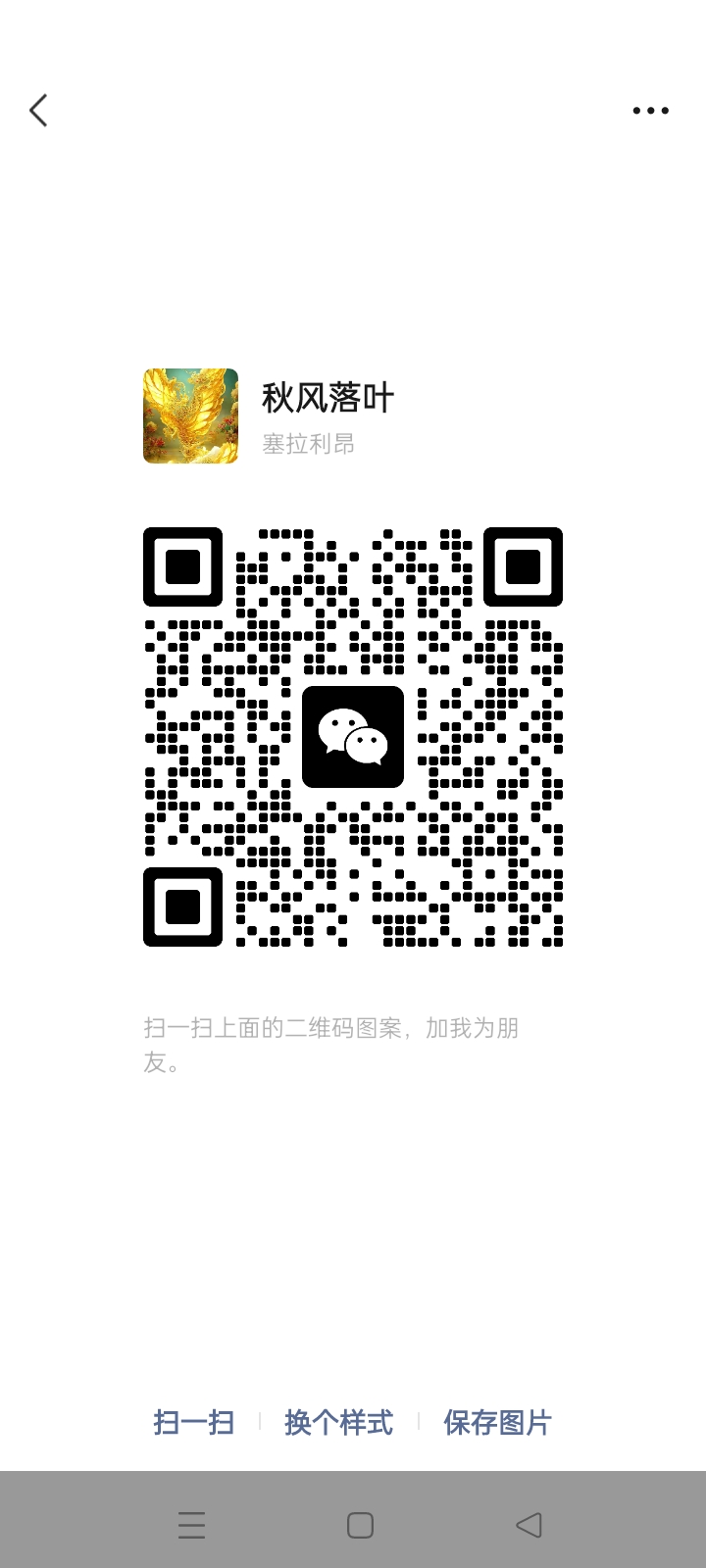Tap 换个样式 to change QR style

pos(338,1422)
